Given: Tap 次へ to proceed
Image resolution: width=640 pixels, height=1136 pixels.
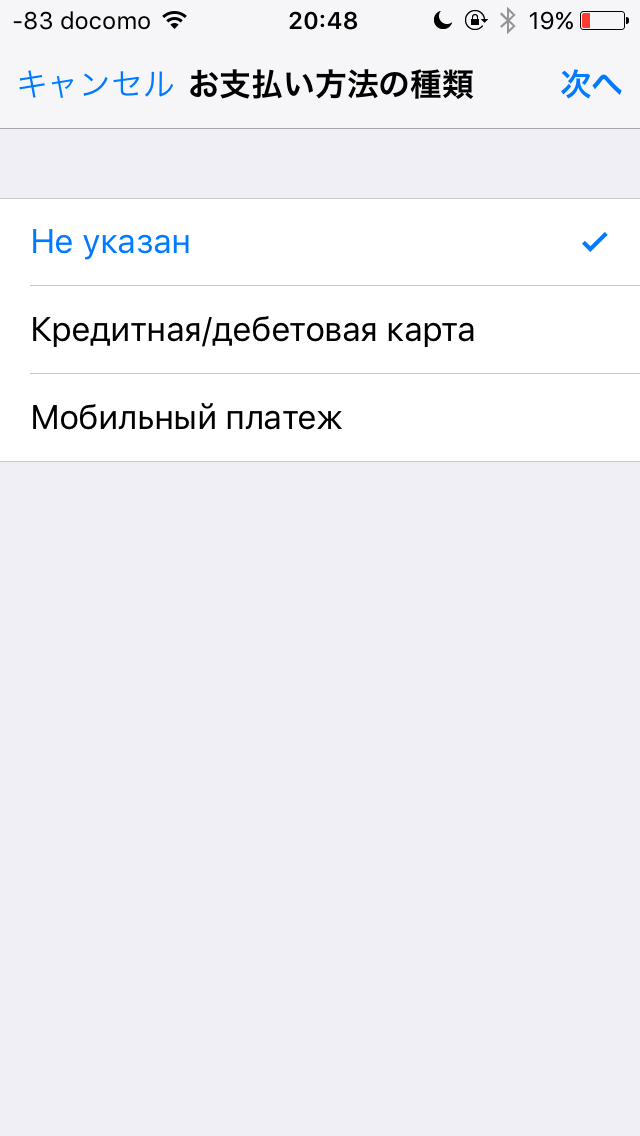Looking at the screenshot, I should pos(591,85).
